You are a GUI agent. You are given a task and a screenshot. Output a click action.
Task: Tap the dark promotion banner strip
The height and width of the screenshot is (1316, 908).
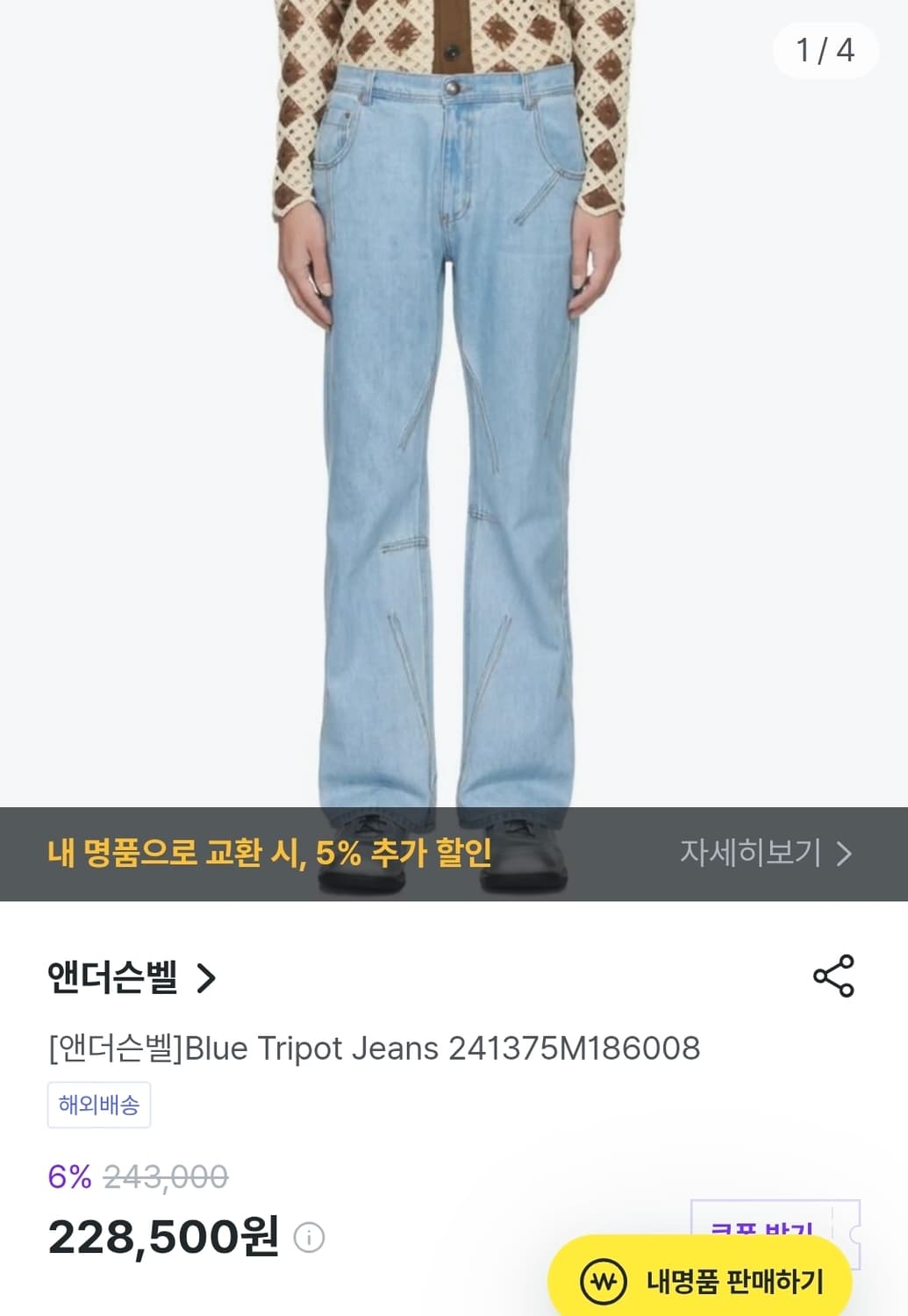pyautogui.click(x=454, y=853)
